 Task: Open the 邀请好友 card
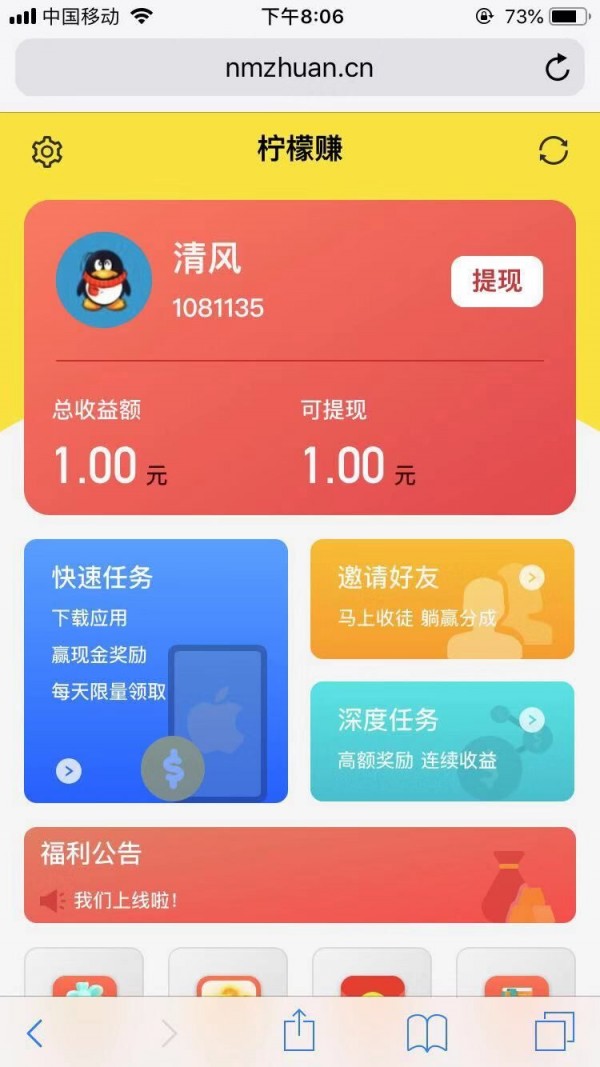442,599
